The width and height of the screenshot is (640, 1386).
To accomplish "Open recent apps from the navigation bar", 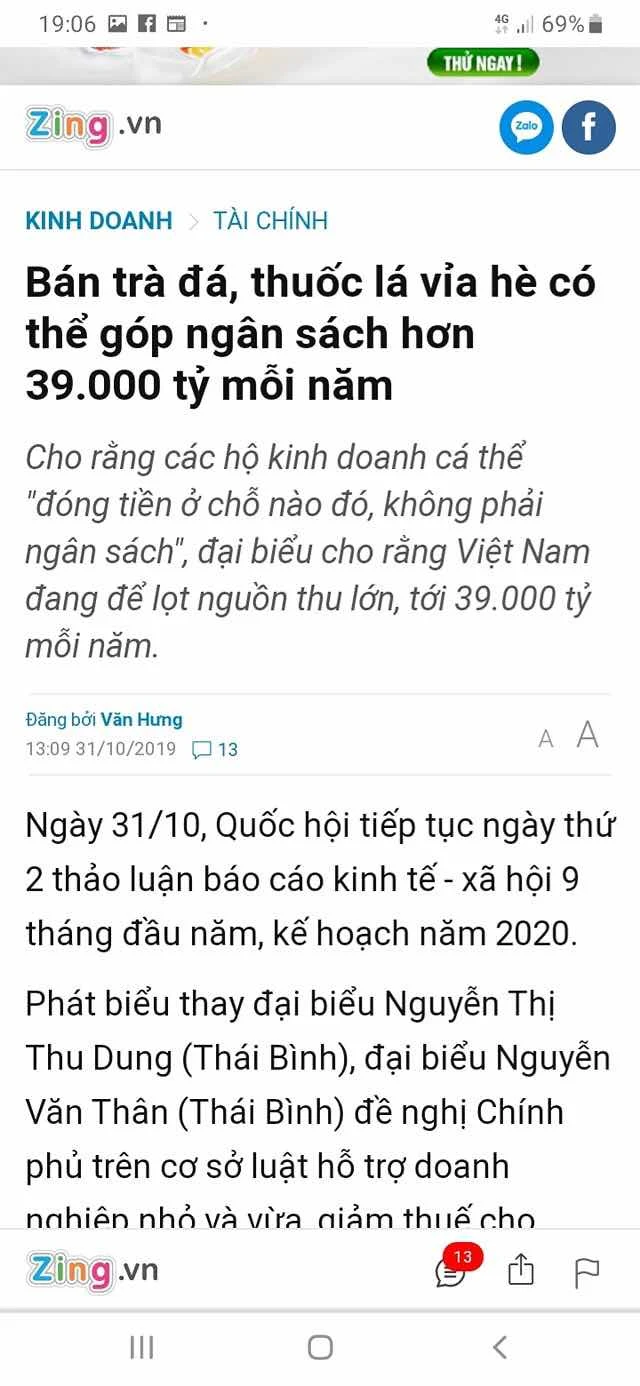I will pyautogui.click(x=142, y=1347).
